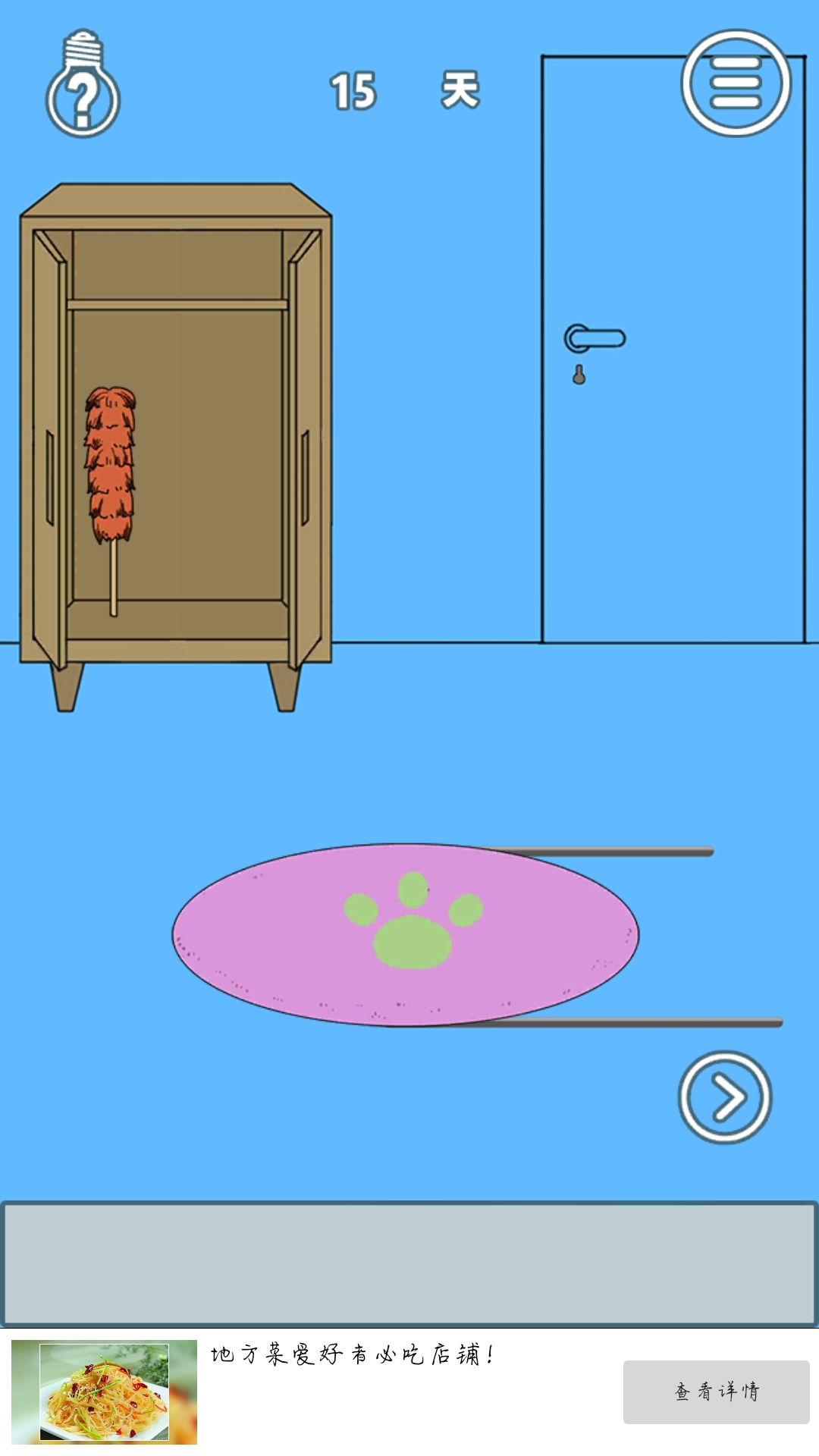Go to the next room arrow
This screenshot has width=819, height=1456.
724,1097
